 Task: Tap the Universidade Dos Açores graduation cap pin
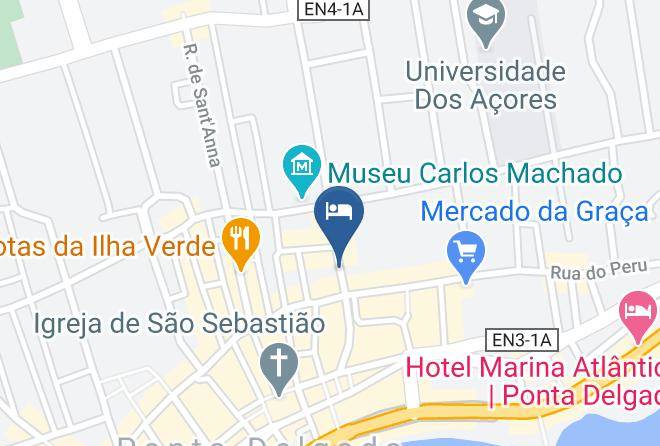pyautogui.click(x=486, y=22)
